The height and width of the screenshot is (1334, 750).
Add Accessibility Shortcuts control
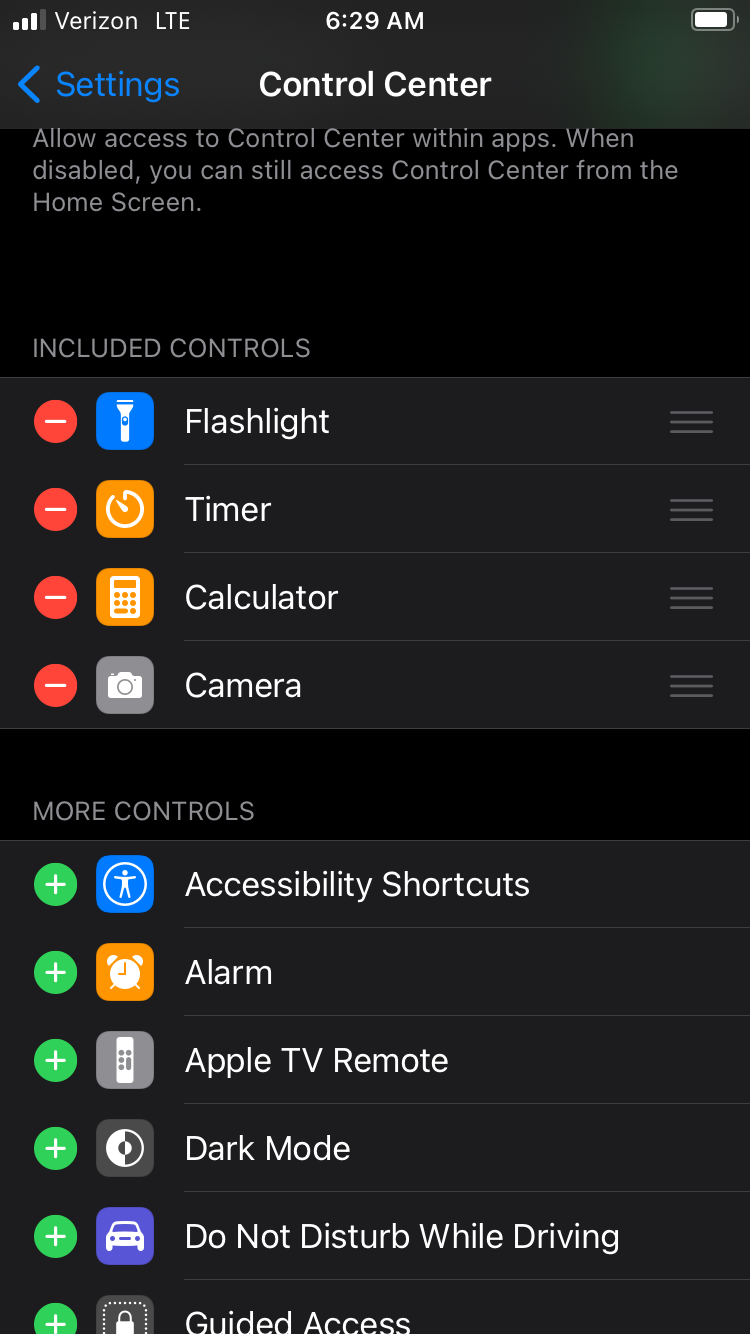[x=56, y=884]
